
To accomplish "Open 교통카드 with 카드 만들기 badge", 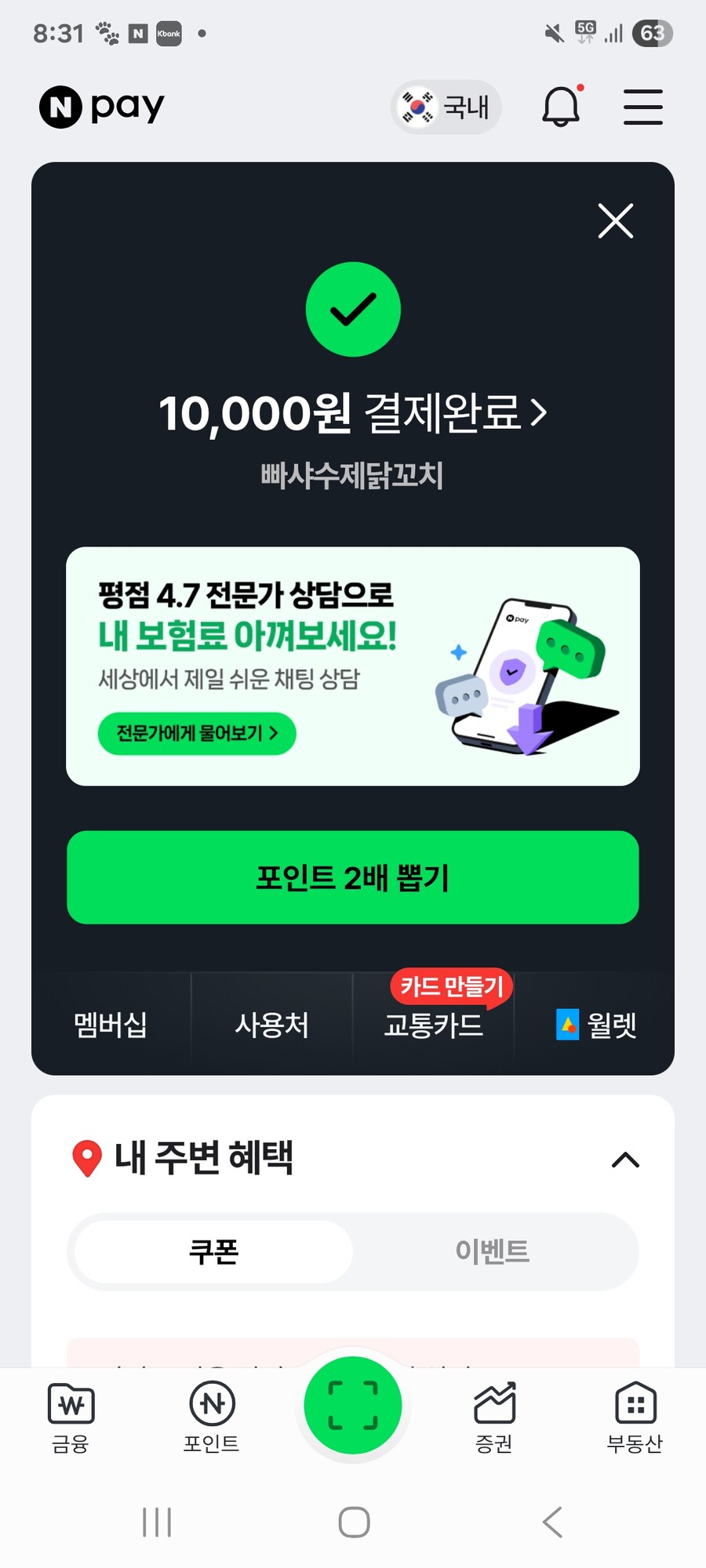I will [x=432, y=1025].
